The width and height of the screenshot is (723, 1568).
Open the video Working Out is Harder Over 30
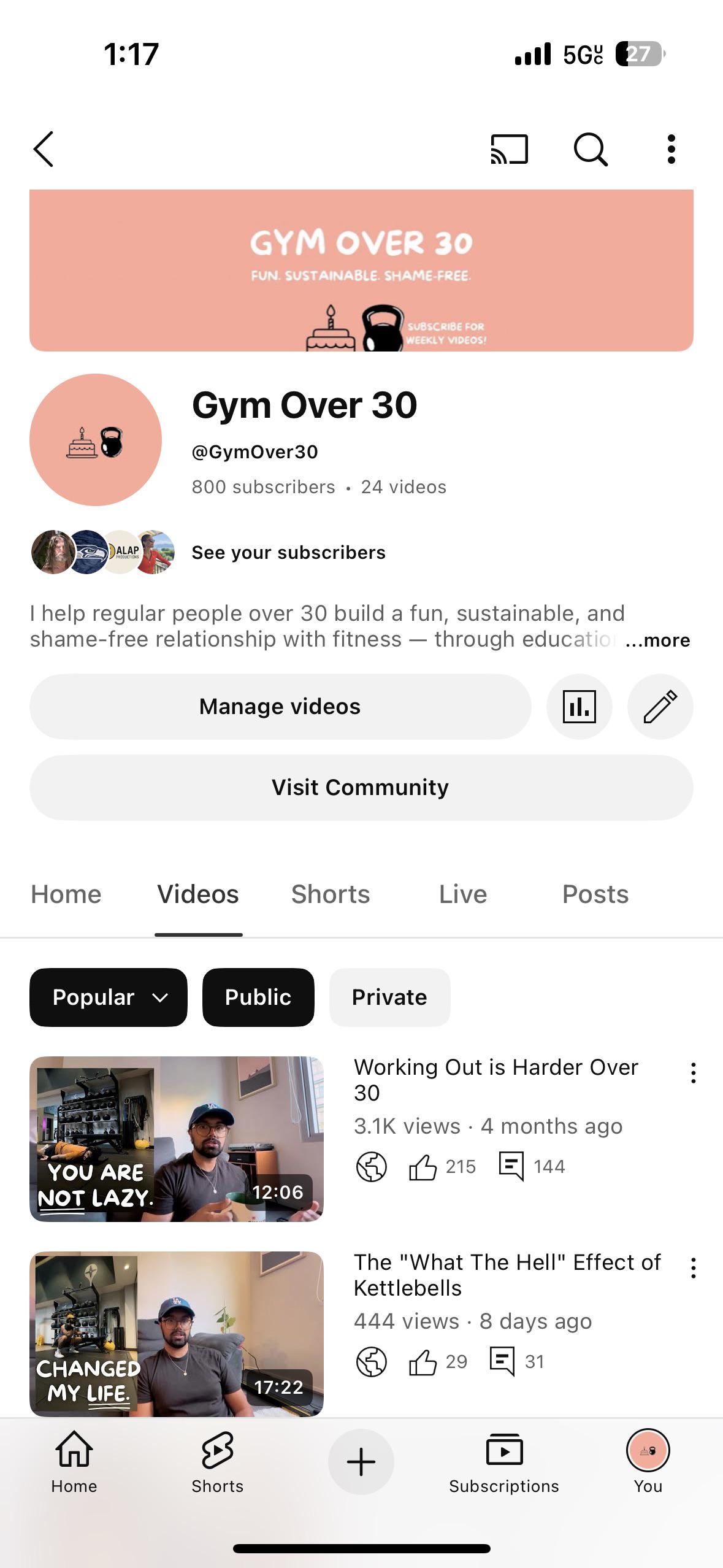[x=496, y=1080]
